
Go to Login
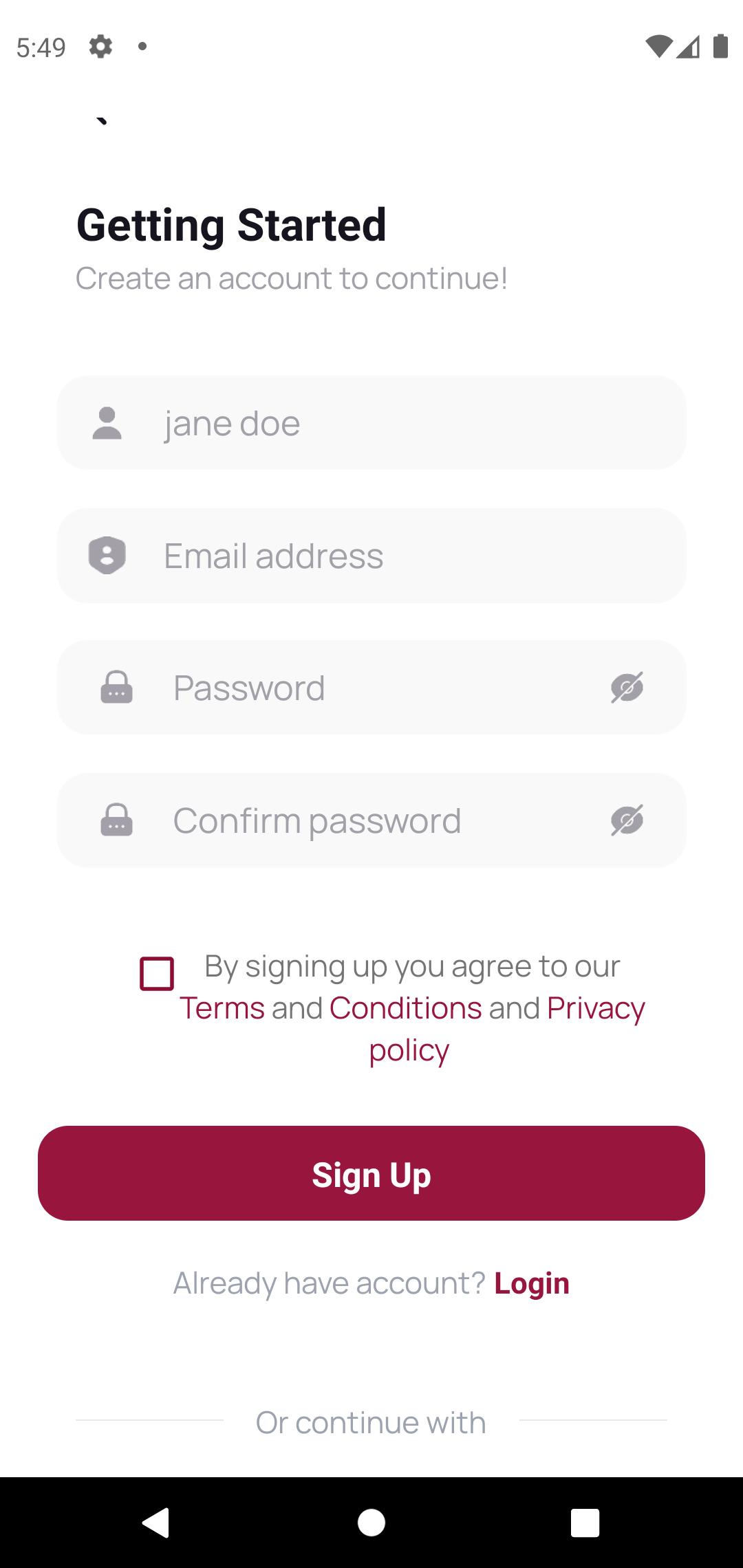coord(532,1283)
